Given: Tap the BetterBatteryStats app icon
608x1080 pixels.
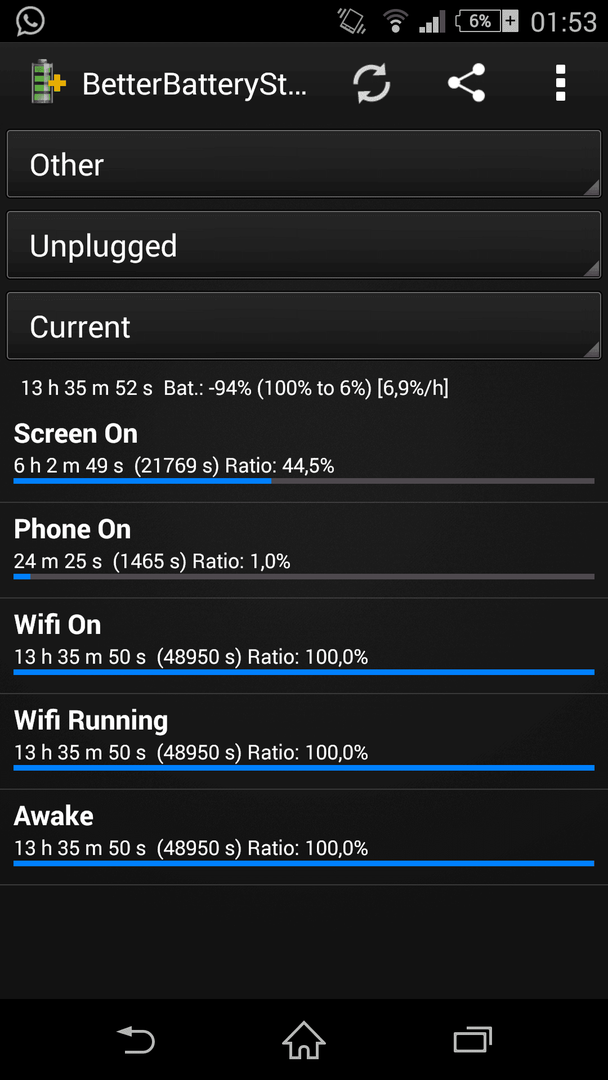Looking at the screenshot, I should click(x=48, y=83).
